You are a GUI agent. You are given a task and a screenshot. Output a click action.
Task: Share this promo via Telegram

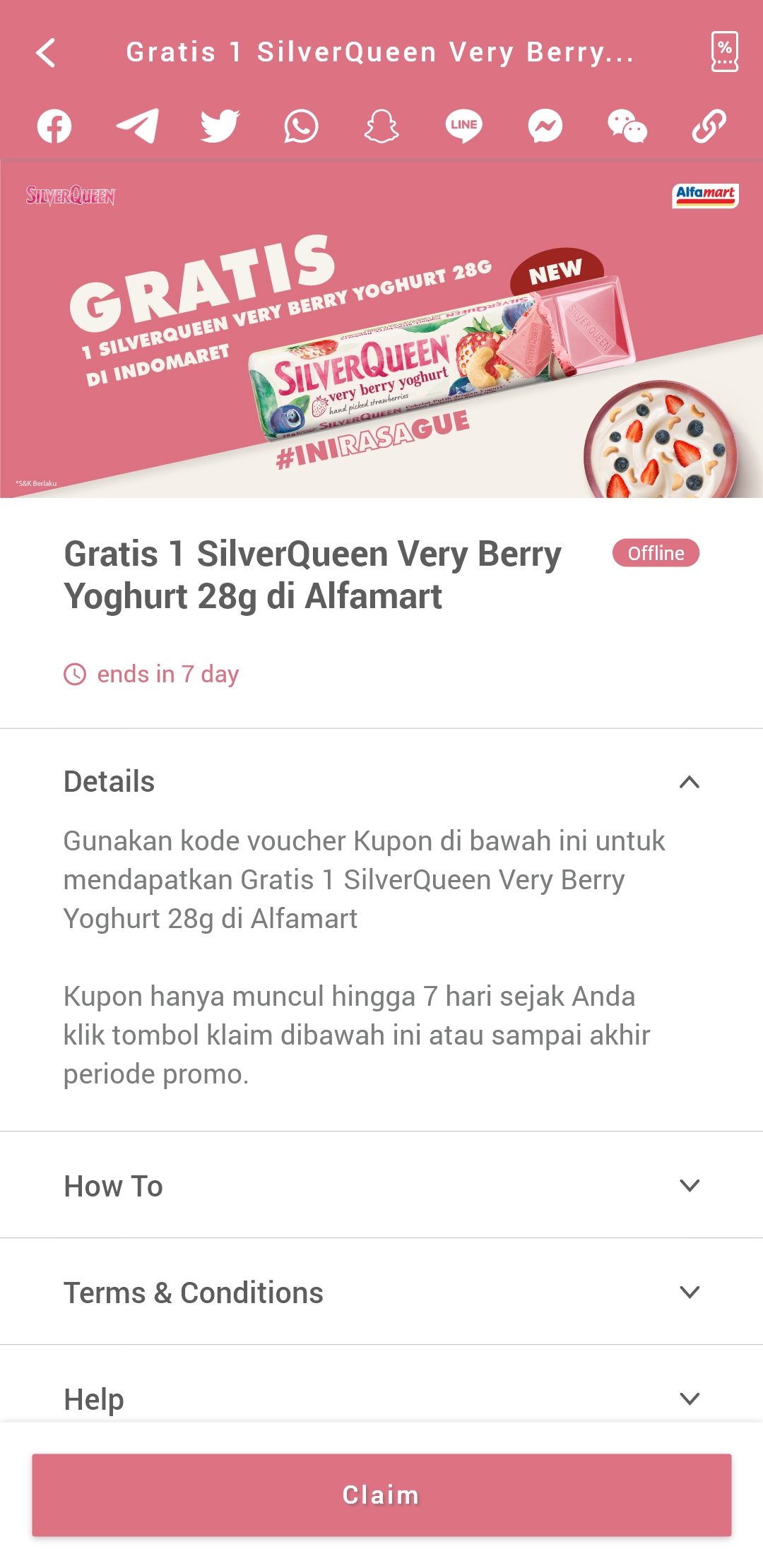coord(137,126)
